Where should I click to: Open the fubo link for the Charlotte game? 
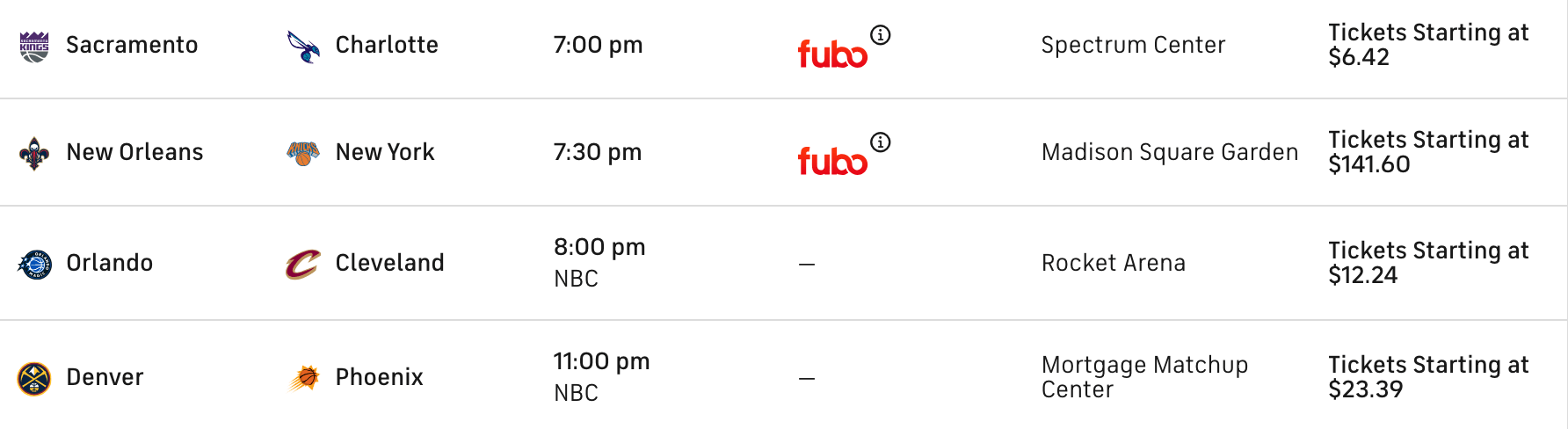(831, 55)
